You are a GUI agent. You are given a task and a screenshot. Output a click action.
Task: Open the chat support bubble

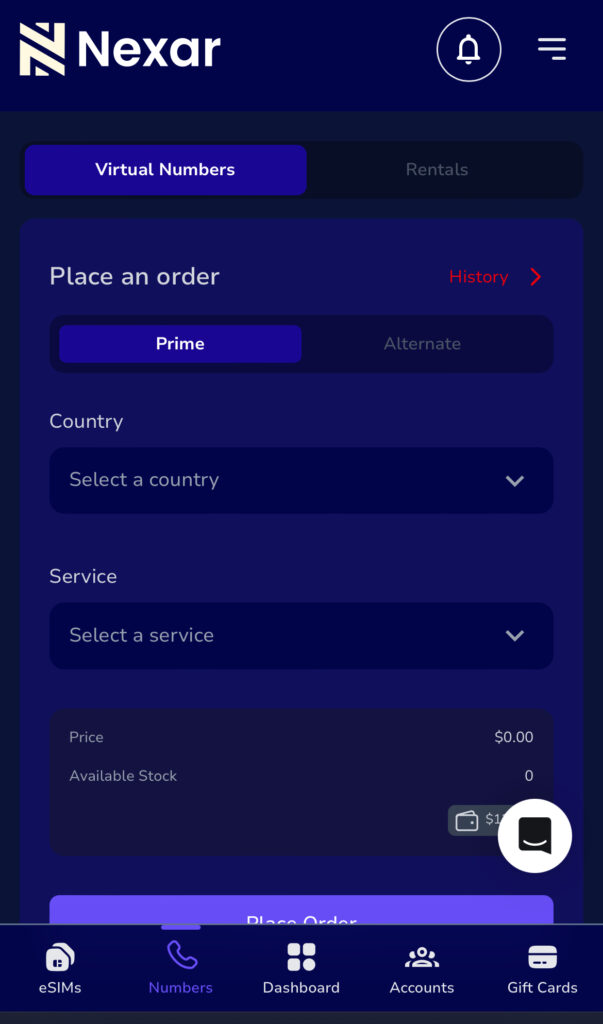(x=535, y=836)
